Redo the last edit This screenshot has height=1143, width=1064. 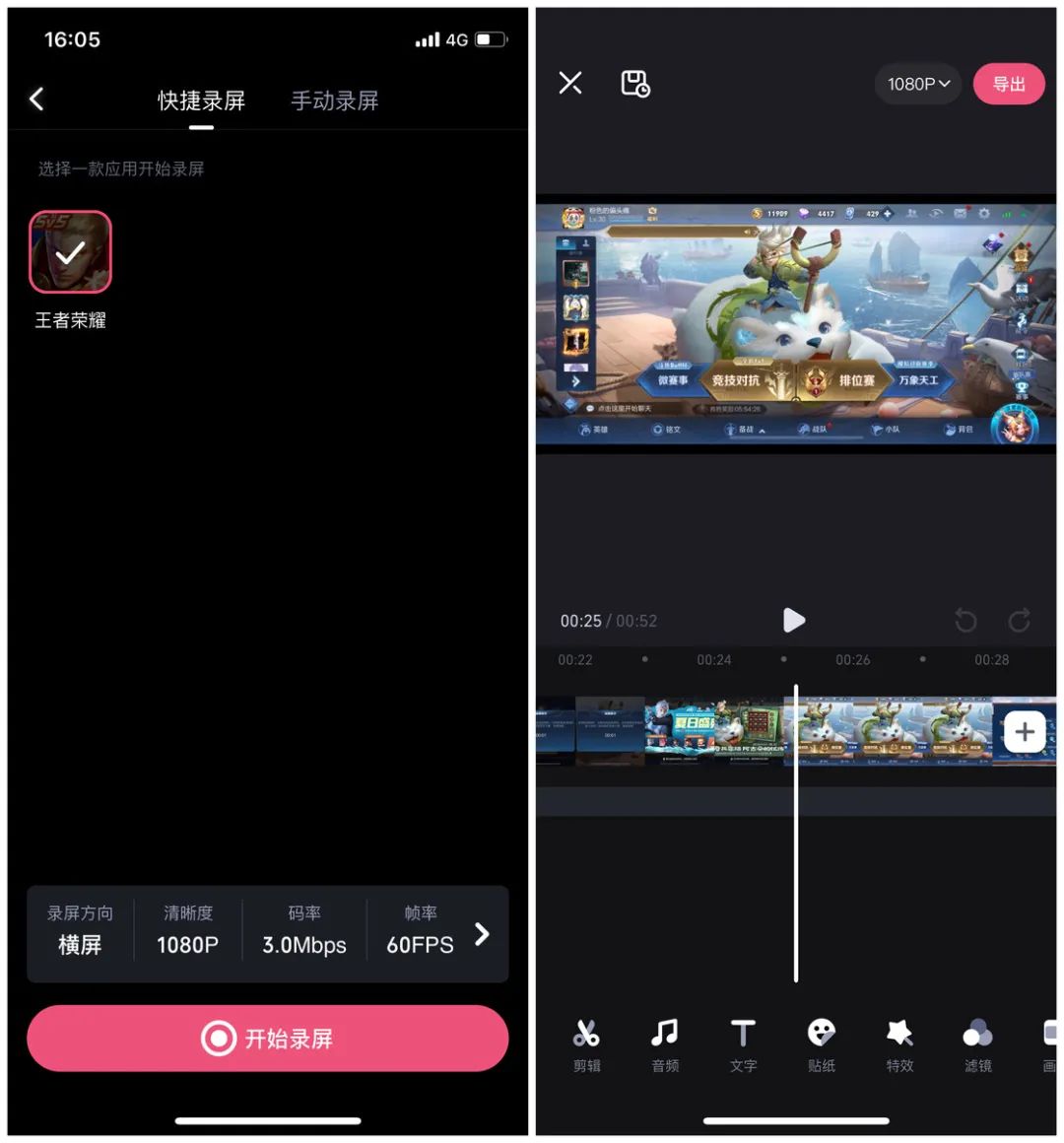point(1019,620)
